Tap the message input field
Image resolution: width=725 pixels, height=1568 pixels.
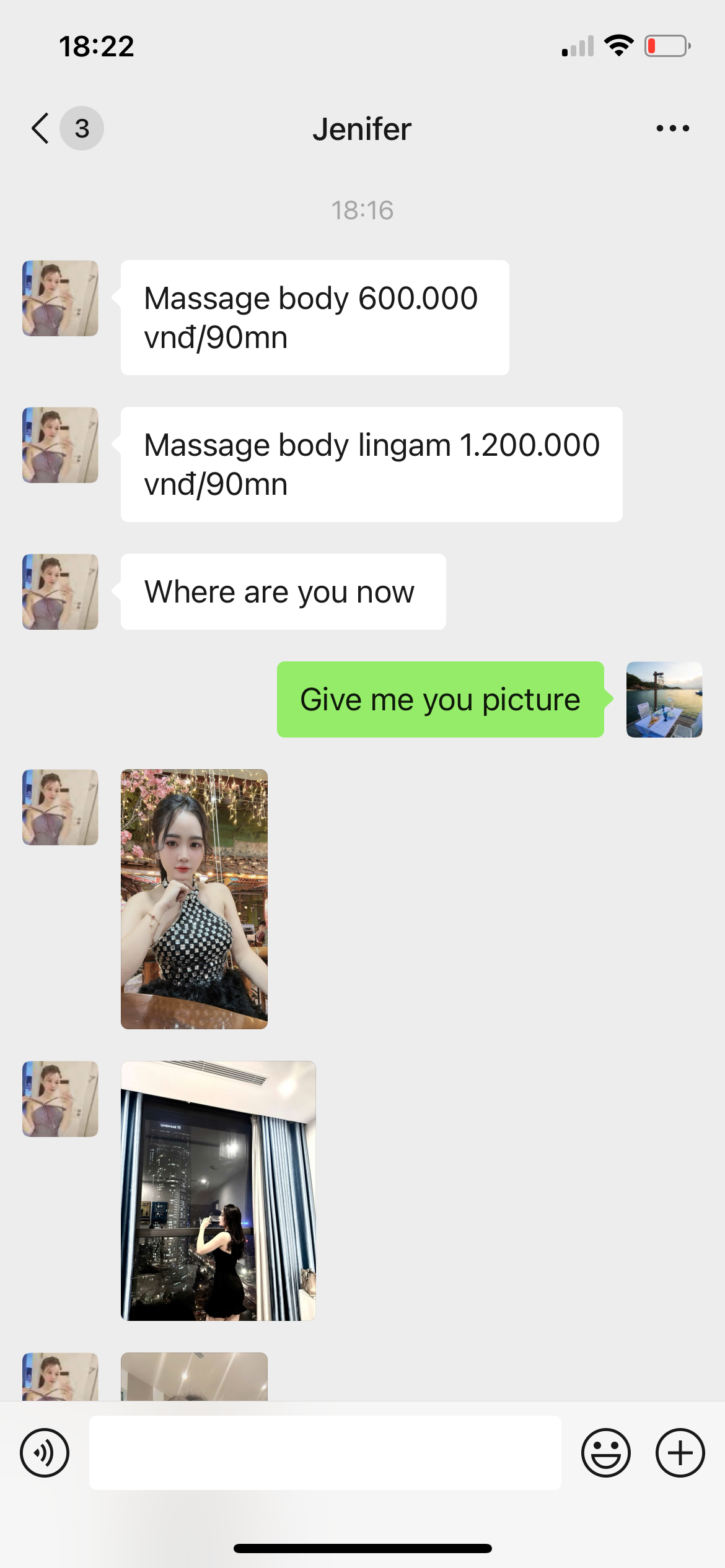[325, 1452]
